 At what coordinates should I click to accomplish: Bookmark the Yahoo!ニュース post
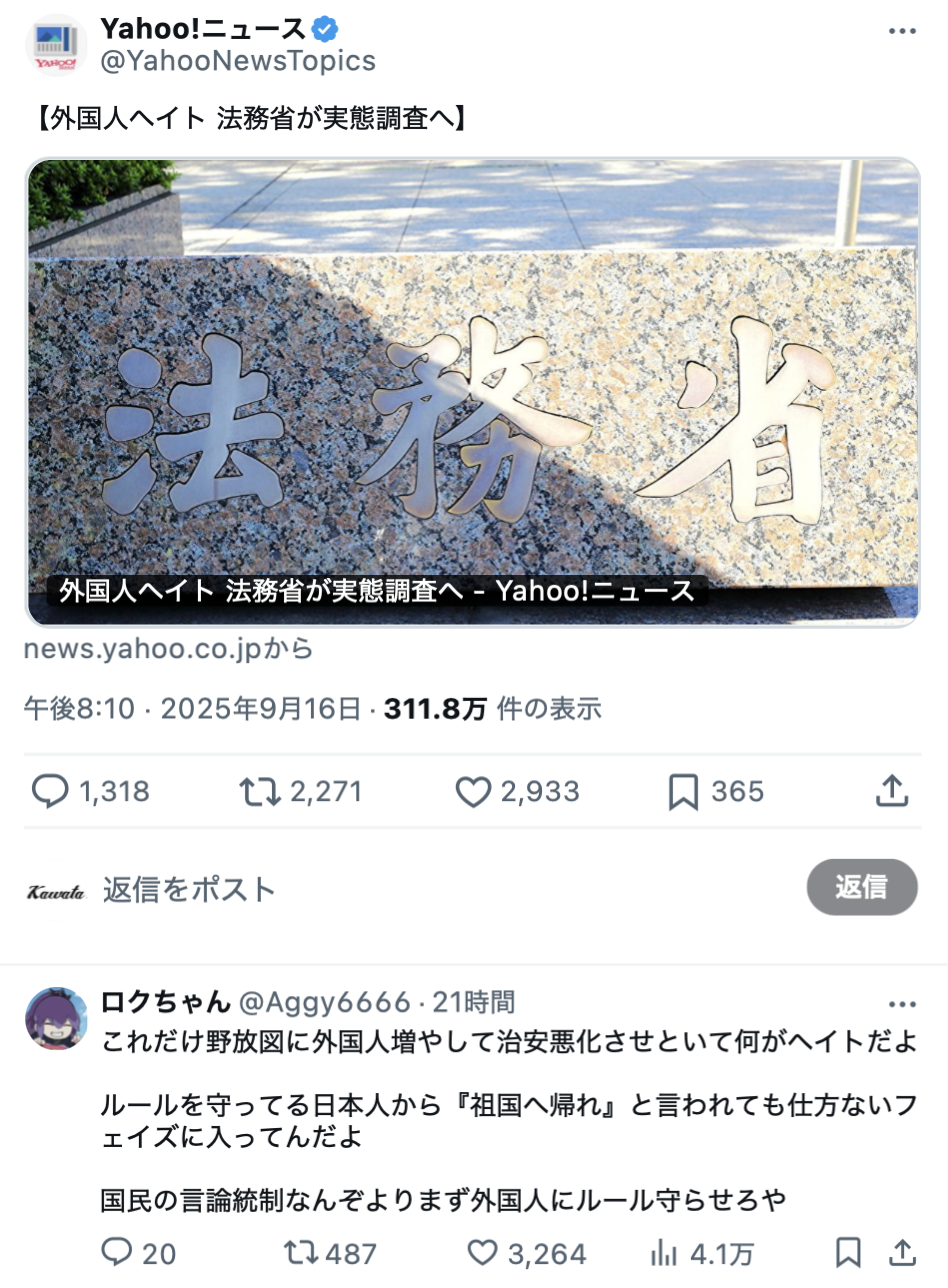[x=683, y=792]
